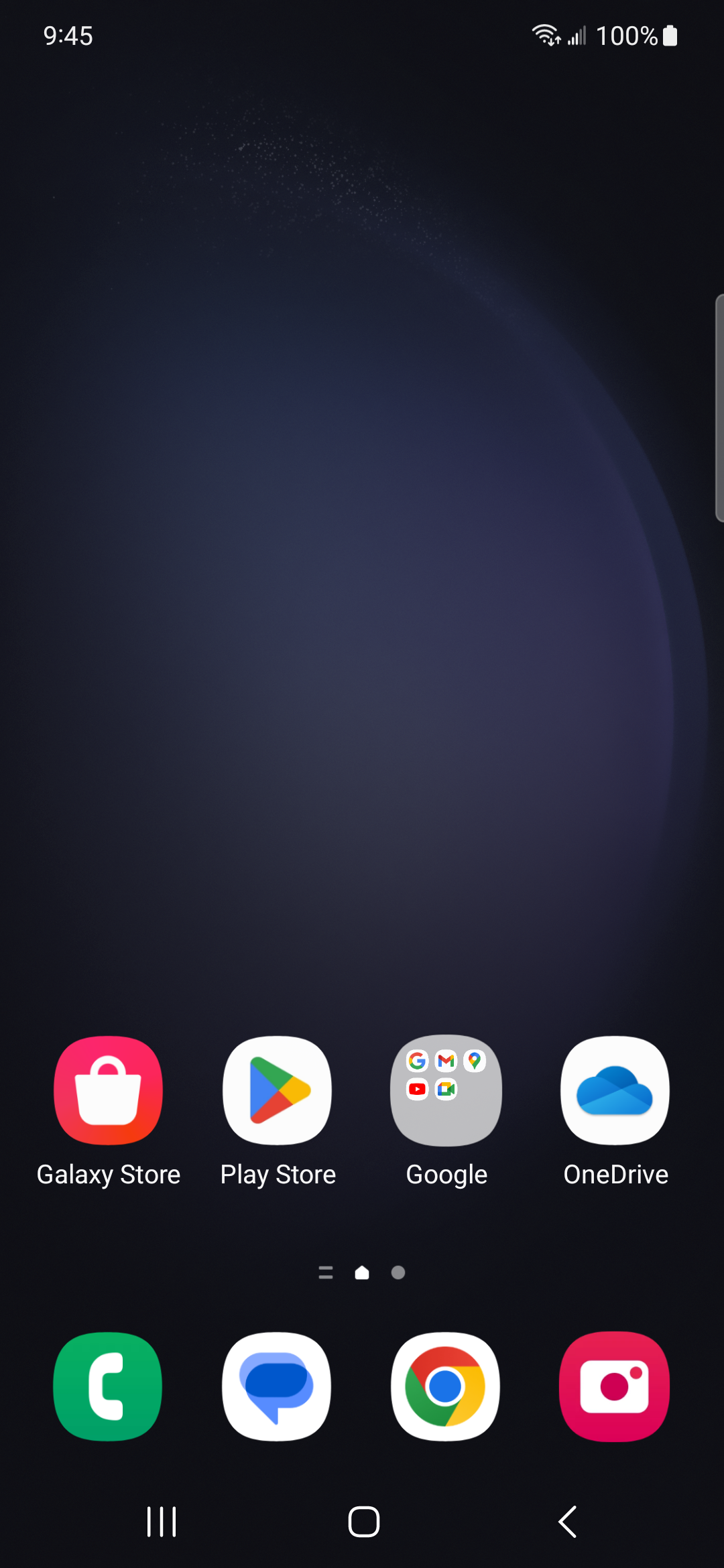The height and width of the screenshot is (1568, 724).
Task: Open the Galaxy Store app
Action: click(108, 1090)
